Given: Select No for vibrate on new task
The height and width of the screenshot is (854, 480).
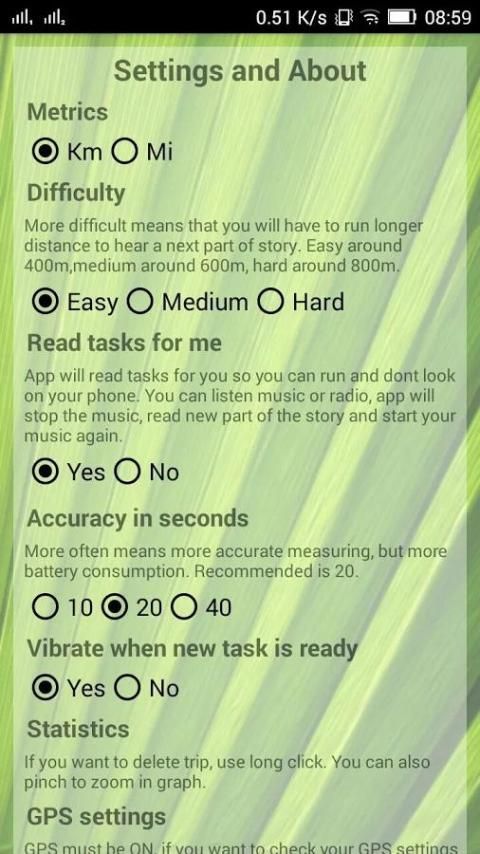Looking at the screenshot, I should [x=146, y=688].
